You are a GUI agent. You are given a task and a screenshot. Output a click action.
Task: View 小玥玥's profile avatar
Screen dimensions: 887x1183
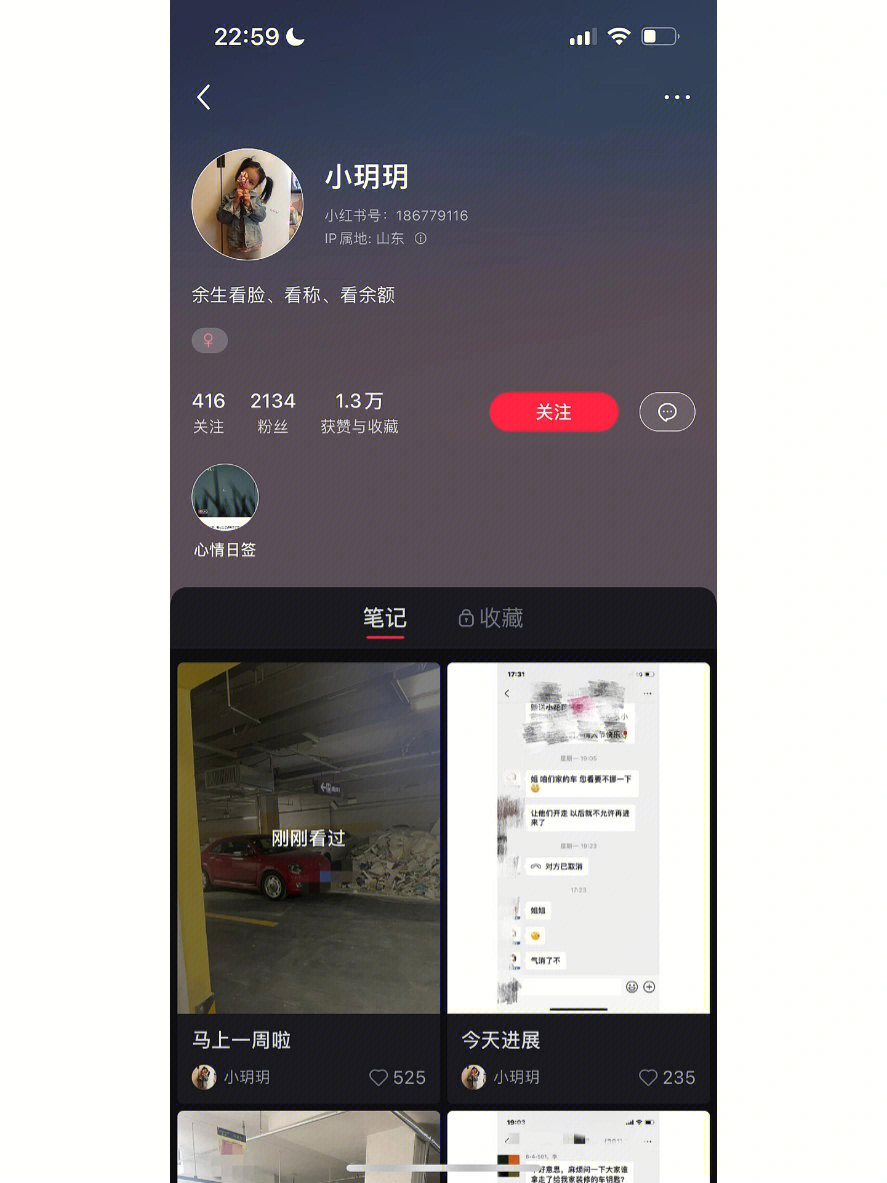pos(246,205)
